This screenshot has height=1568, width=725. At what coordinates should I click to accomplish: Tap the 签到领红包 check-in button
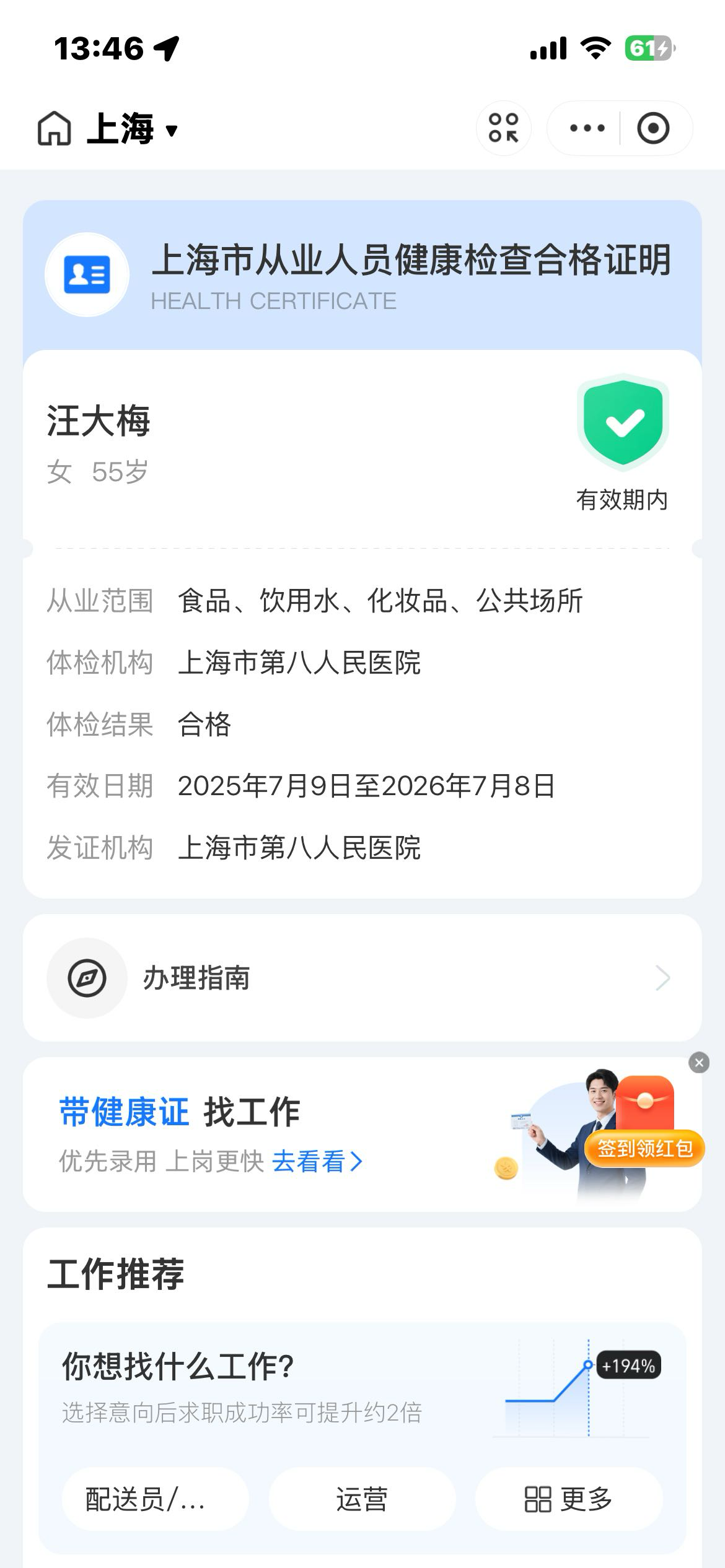tap(644, 1149)
